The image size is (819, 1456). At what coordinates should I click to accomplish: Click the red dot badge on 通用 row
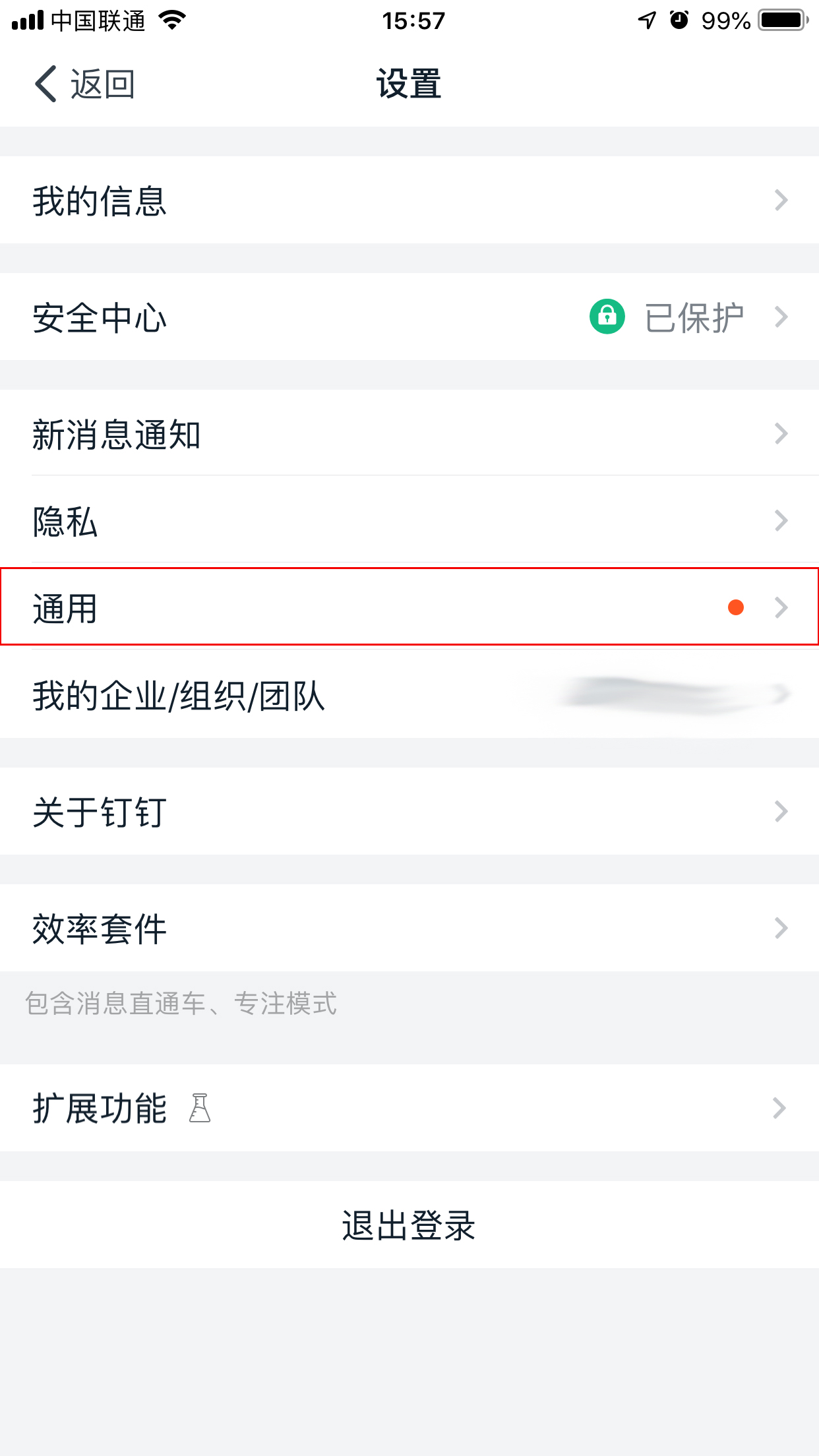click(x=735, y=607)
